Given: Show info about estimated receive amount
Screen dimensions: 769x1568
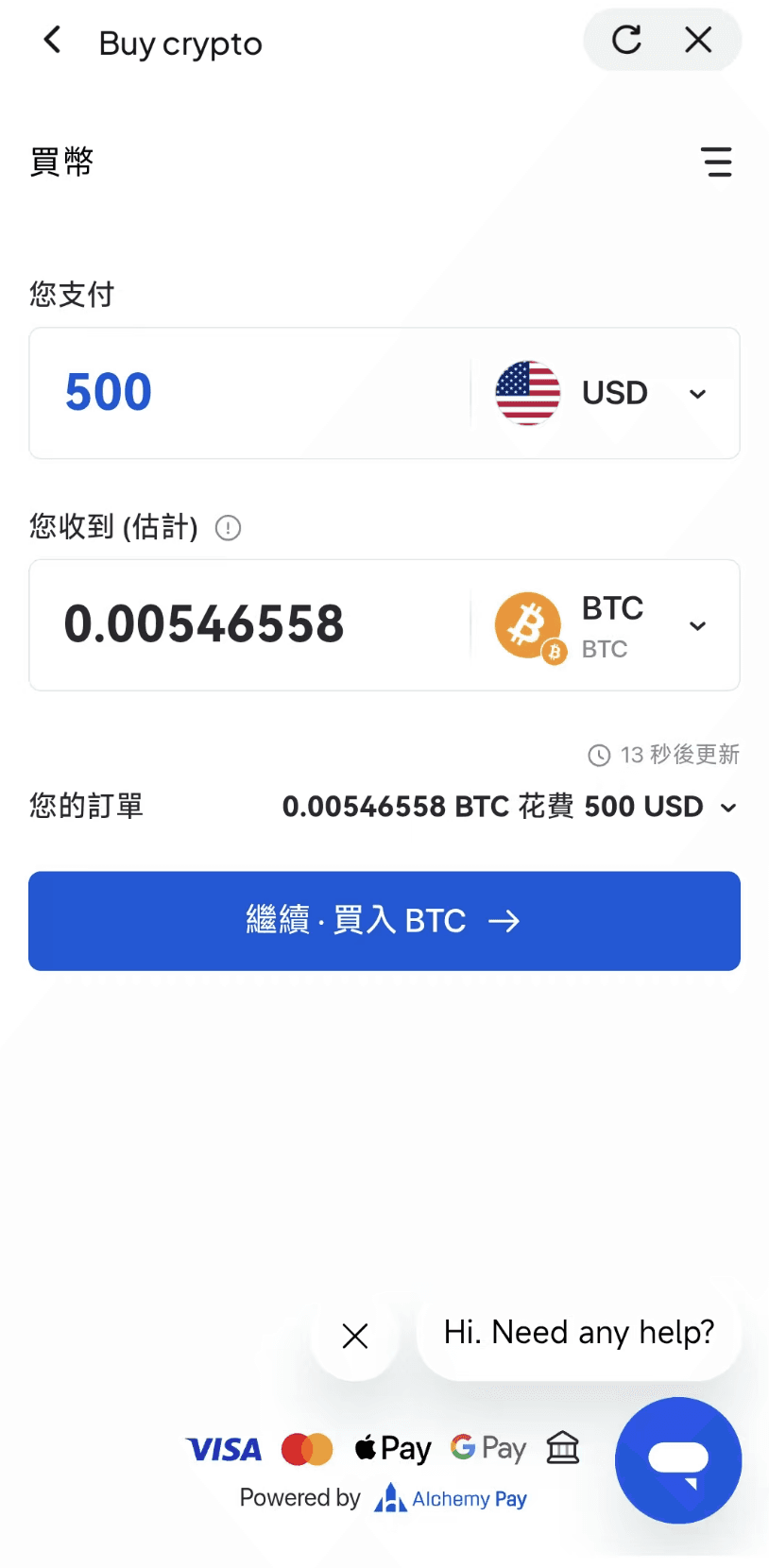Looking at the screenshot, I should pos(229,528).
